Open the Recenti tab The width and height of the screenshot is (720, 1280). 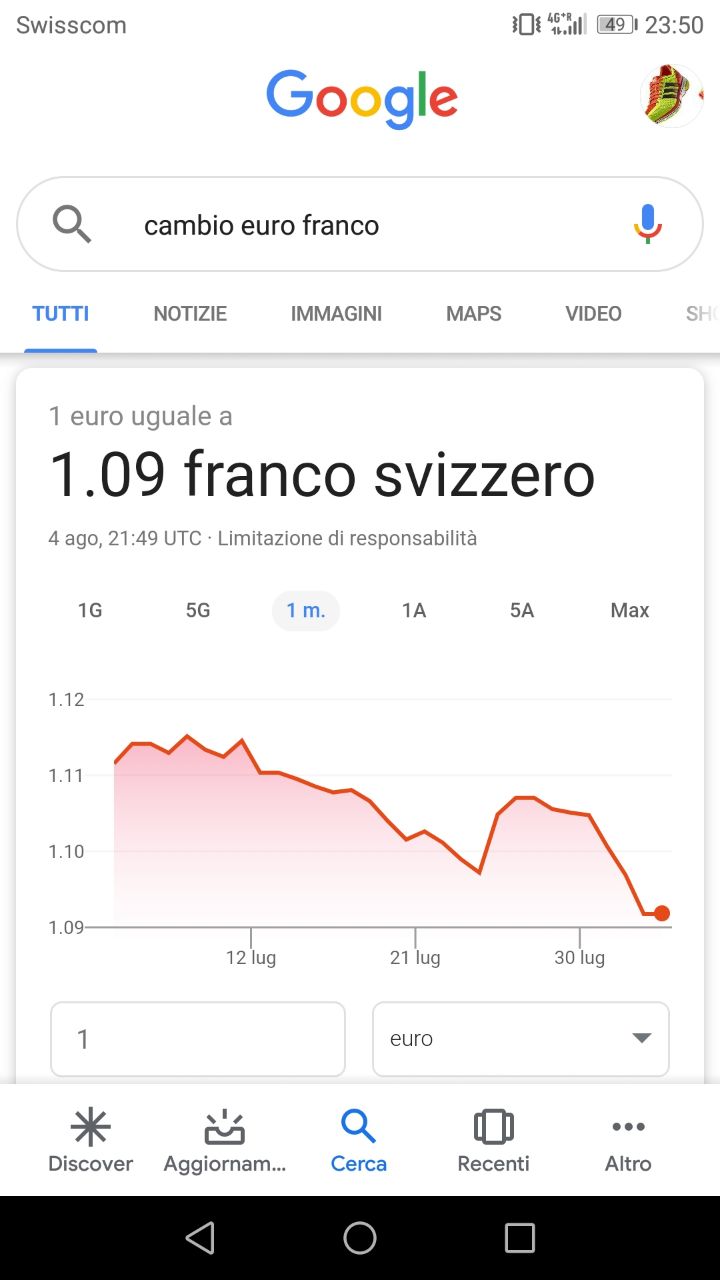click(x=493, y=1141)
